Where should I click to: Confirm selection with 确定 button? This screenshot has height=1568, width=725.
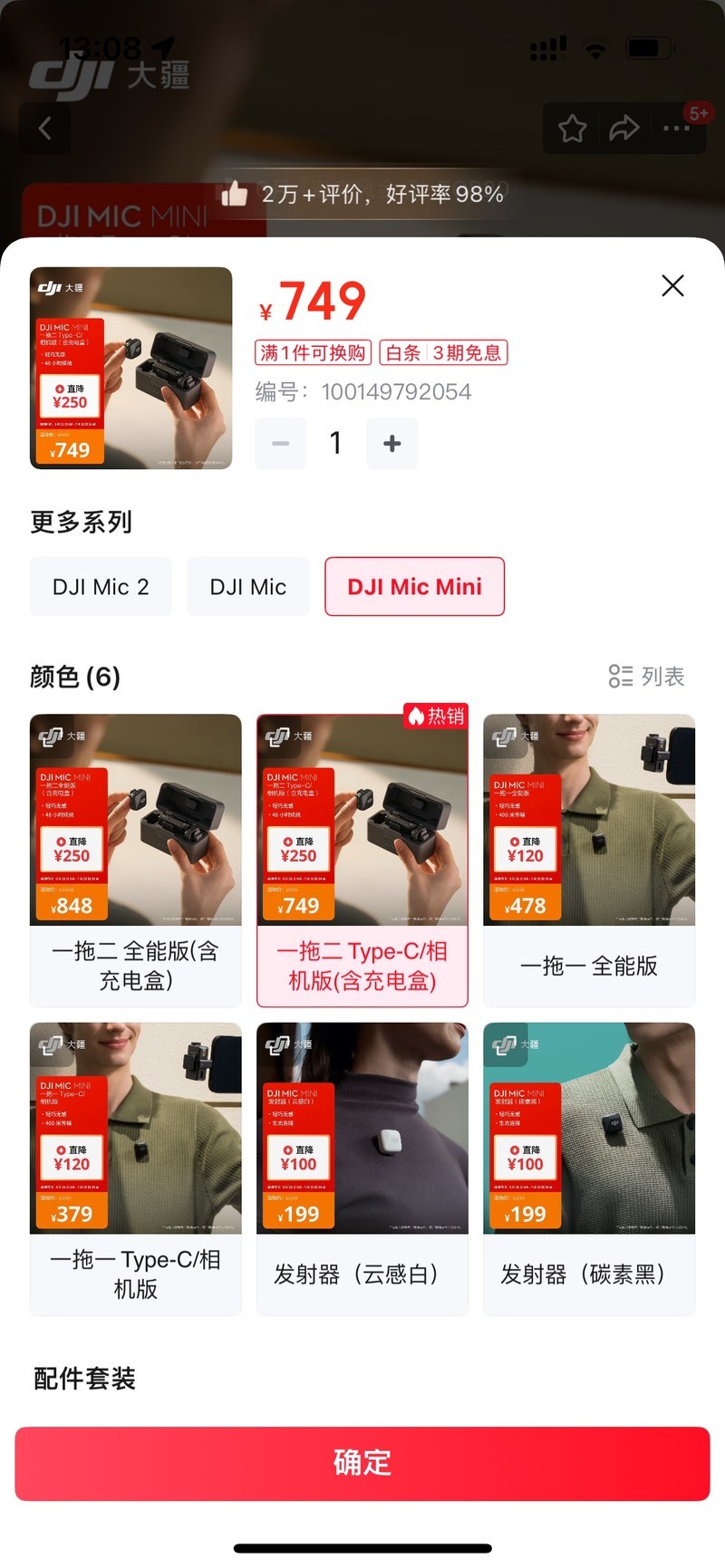click(362, 1463)
